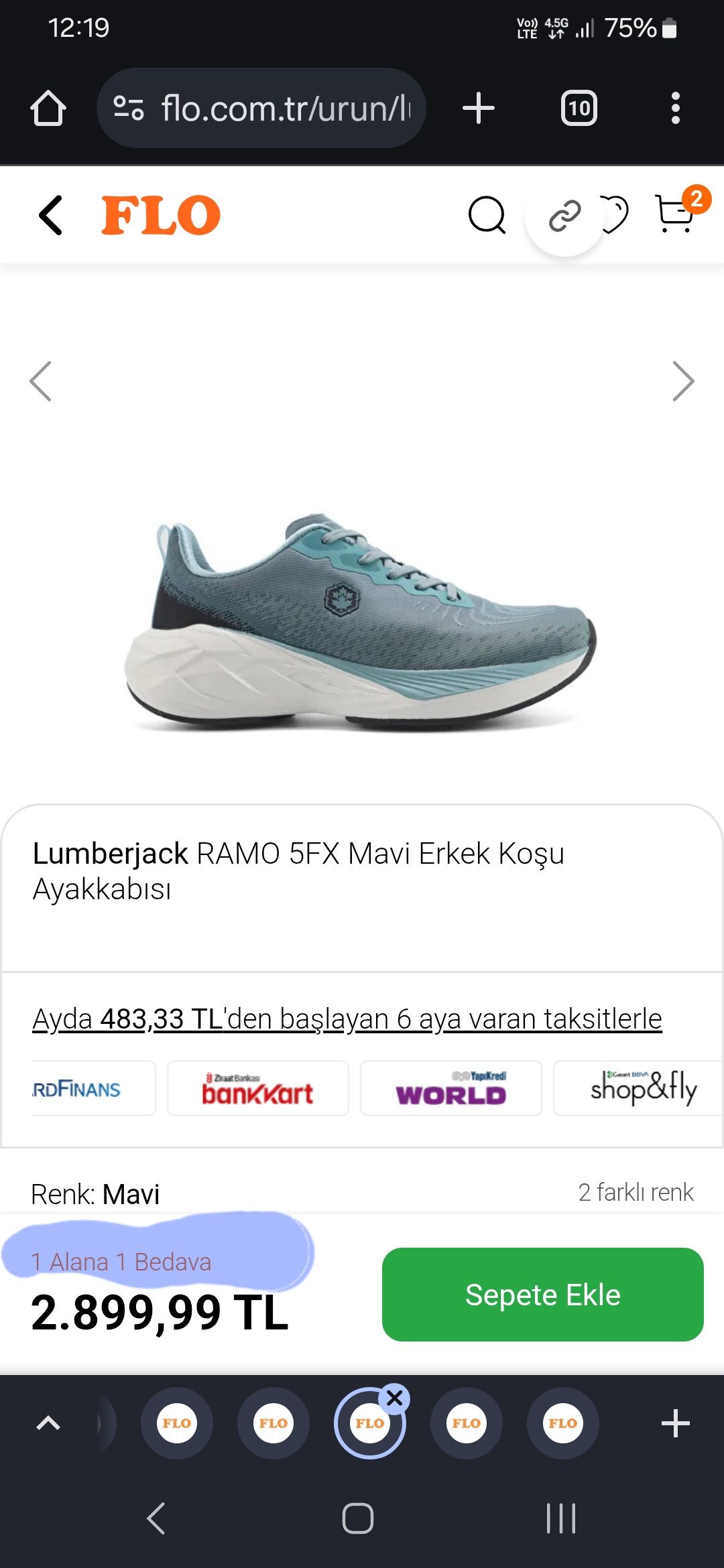Image resolution: width=724 pixels, height=1568 pixels.
Task: Tap the browser address bar
Action: (261, 108)
